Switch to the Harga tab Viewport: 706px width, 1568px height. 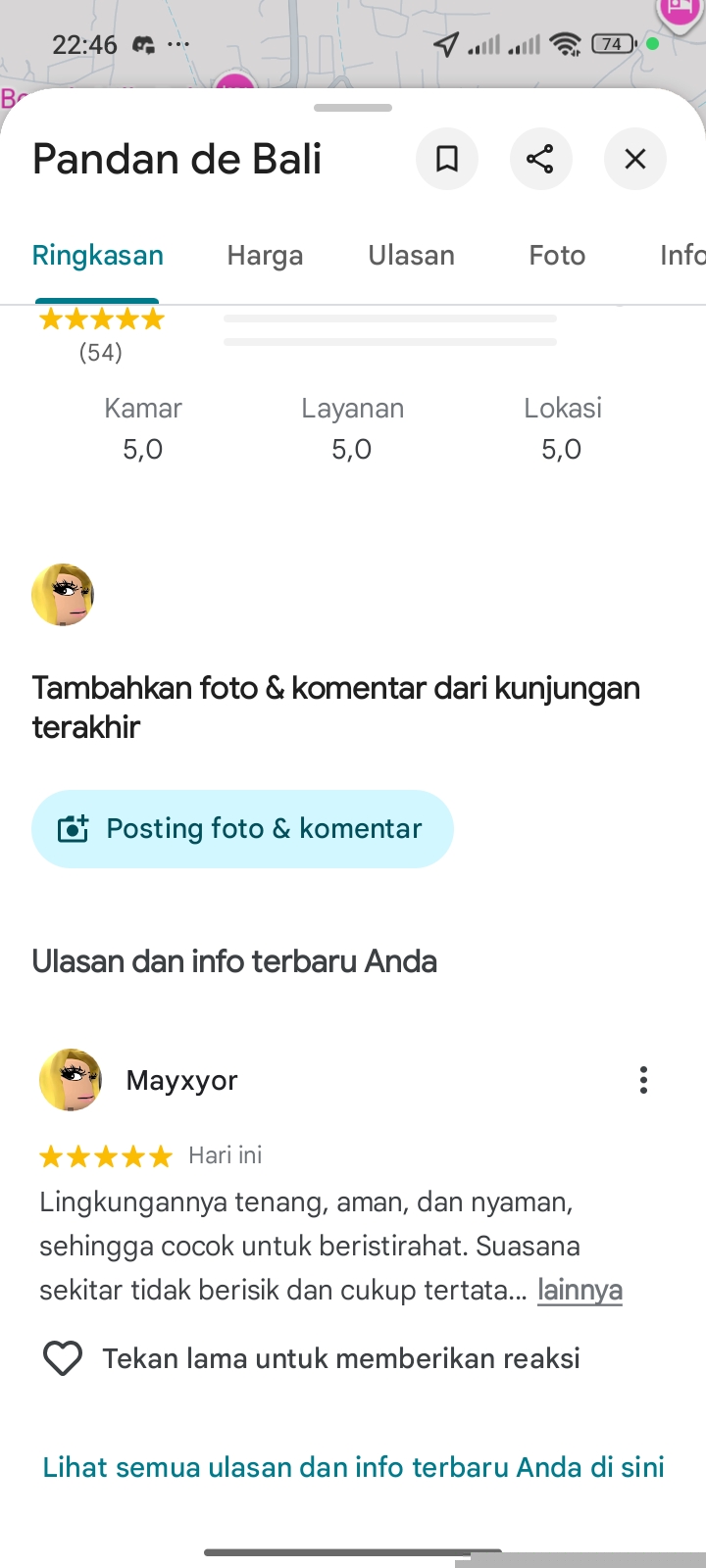(x=265, y=256)
